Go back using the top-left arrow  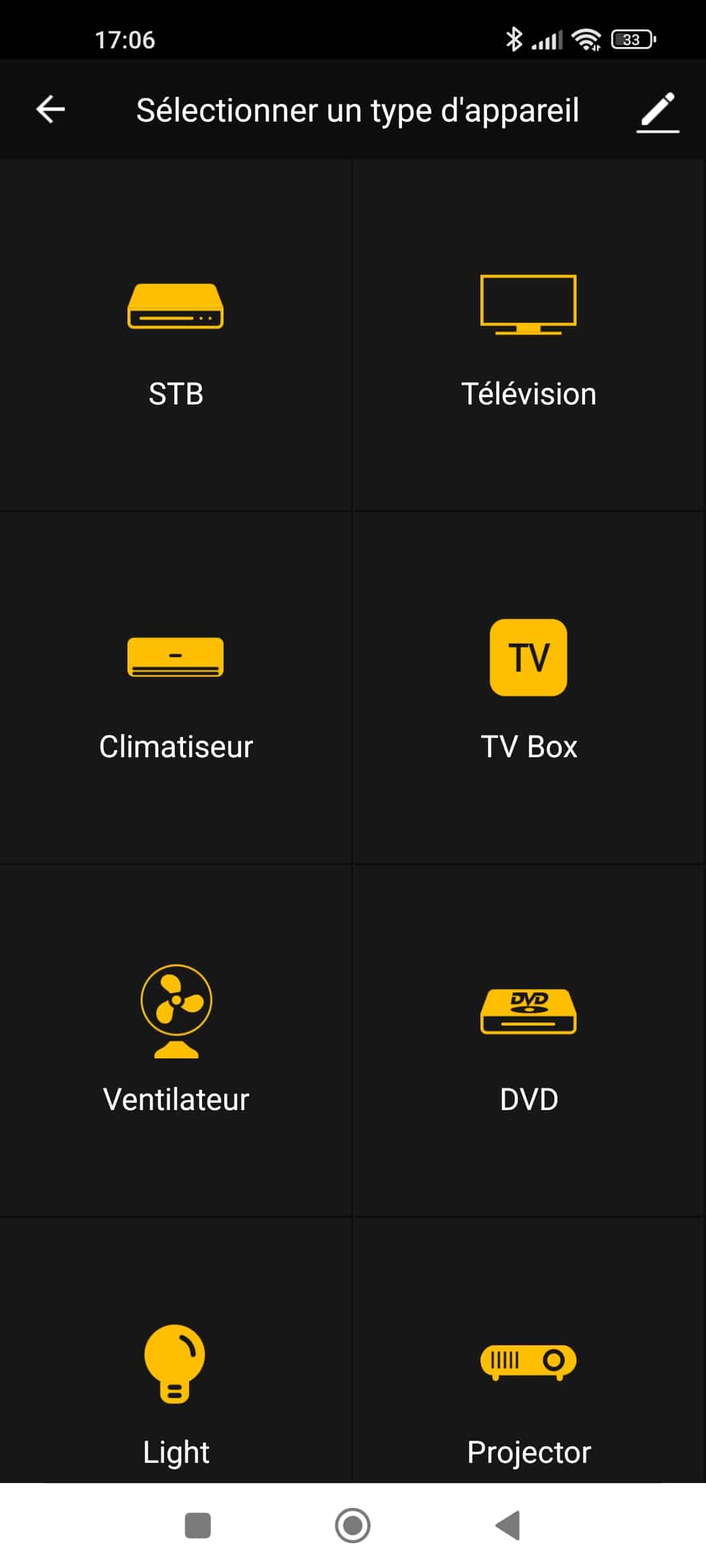point(50,110)
